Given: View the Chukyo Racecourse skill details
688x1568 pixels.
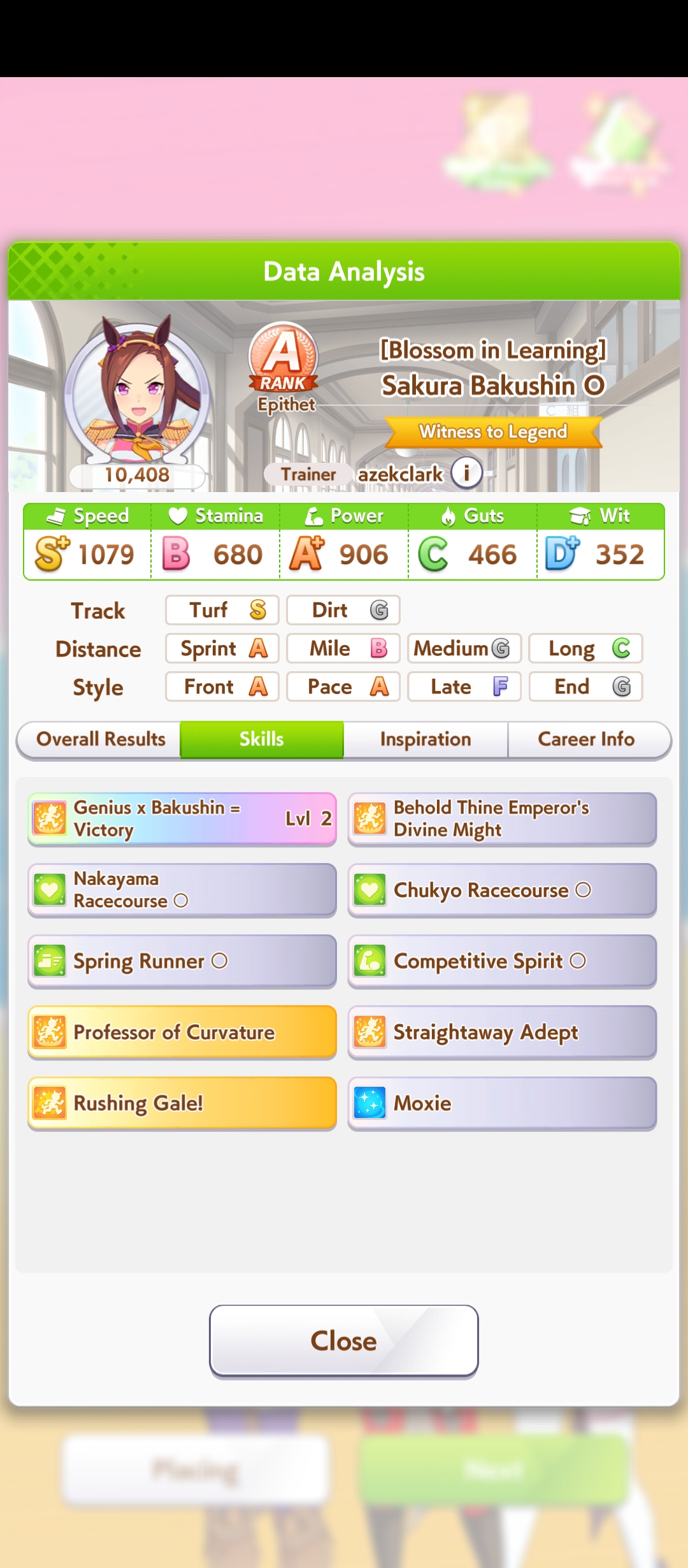Looking at the screenshot, I should (x=502, y=890).
